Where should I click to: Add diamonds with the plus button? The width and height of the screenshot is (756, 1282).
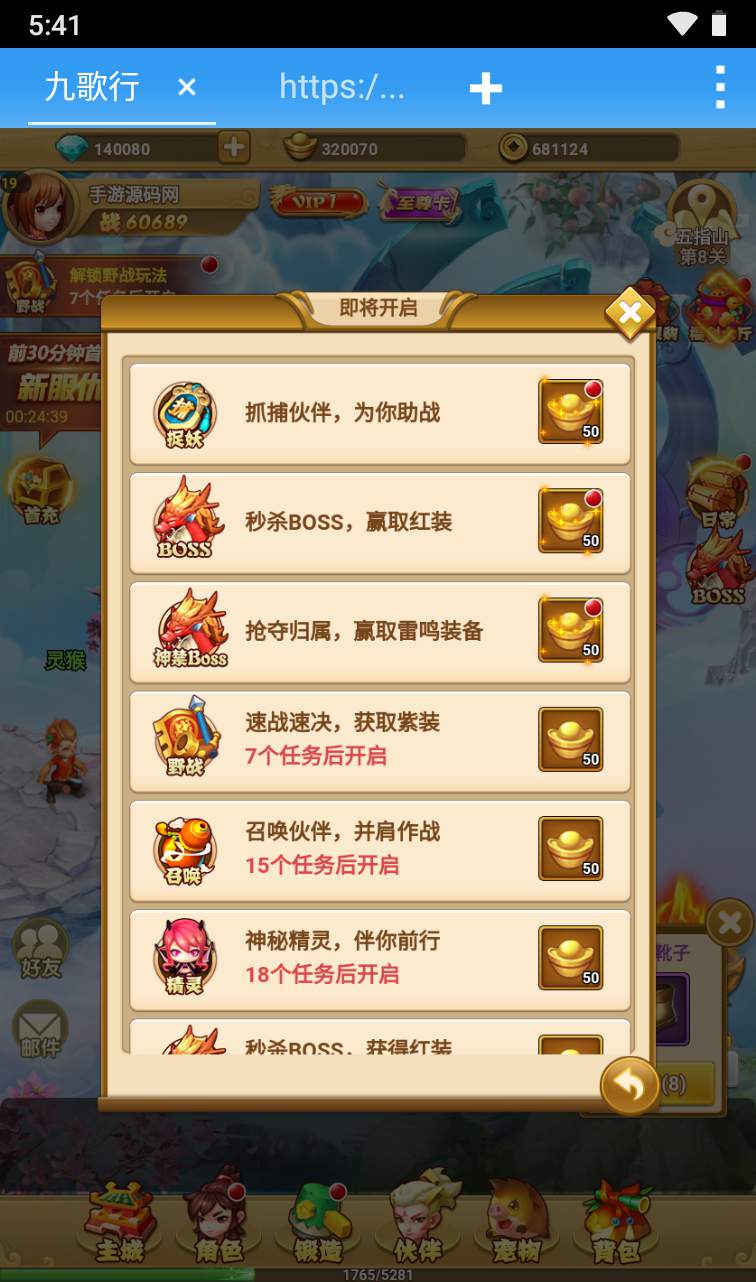234,148
